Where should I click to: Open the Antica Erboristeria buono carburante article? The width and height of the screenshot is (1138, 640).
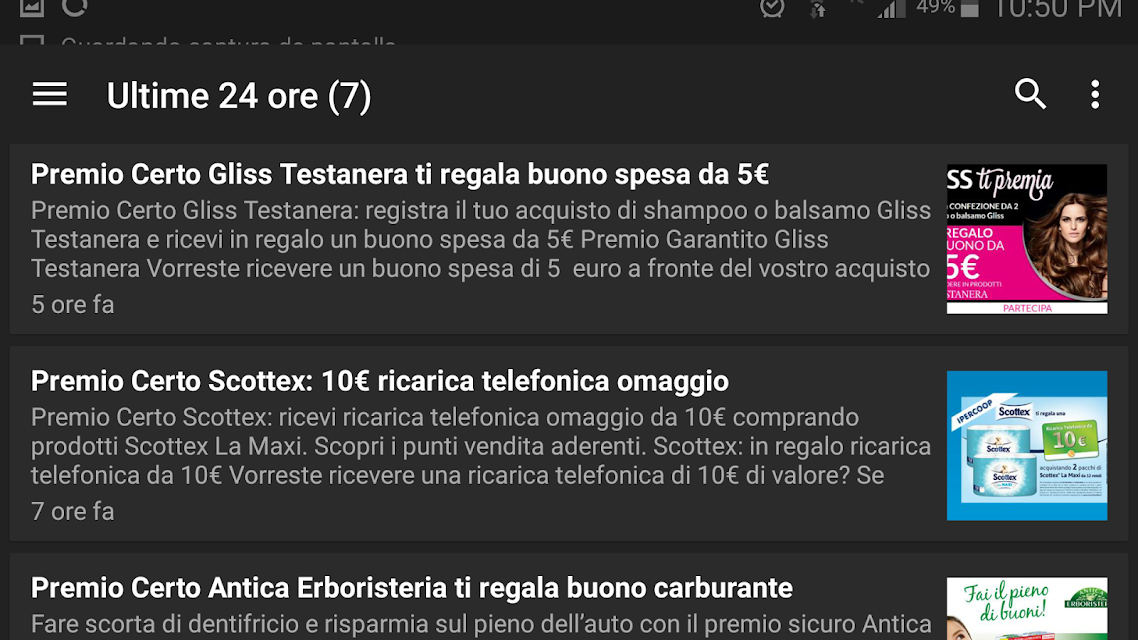(x=568, y=597)
